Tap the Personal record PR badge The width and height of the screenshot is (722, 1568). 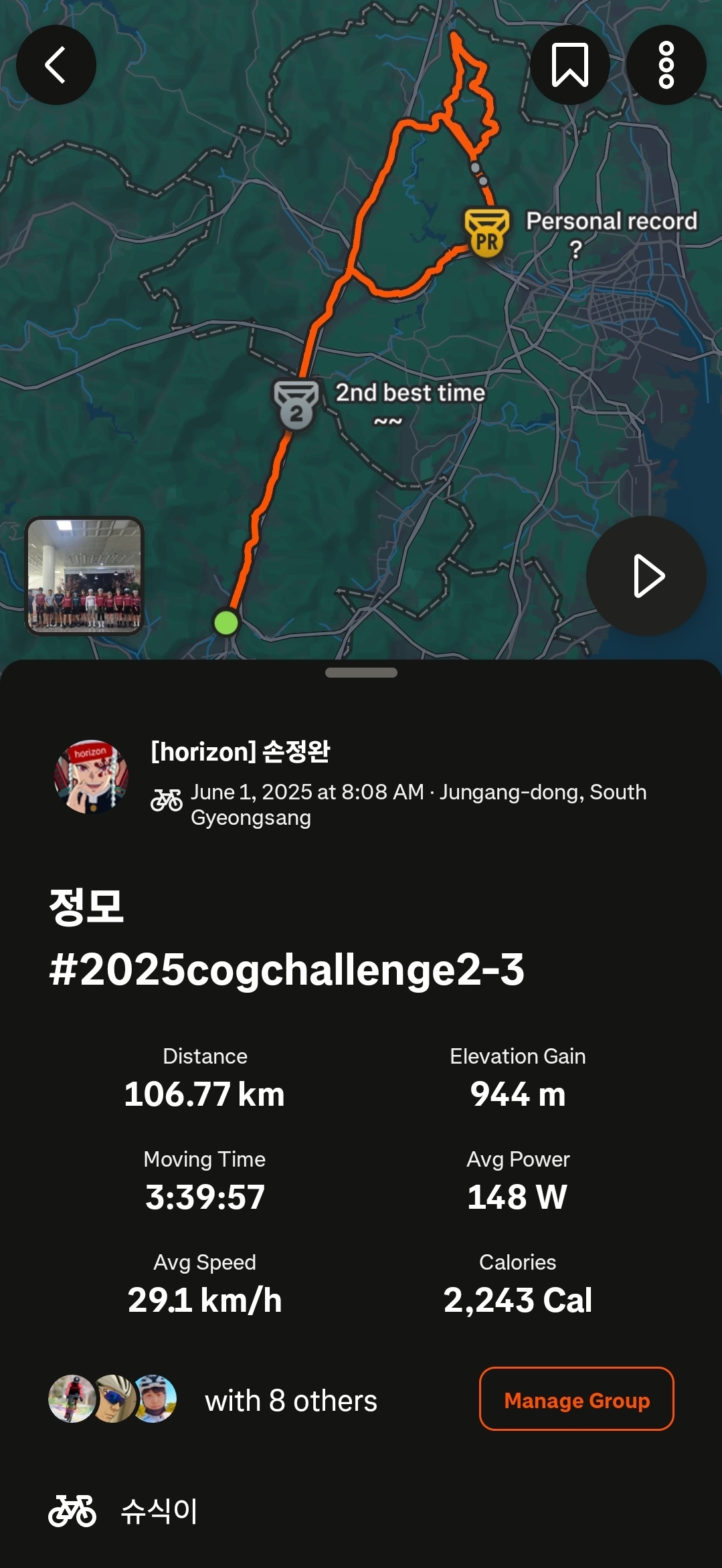pos(486,232)
